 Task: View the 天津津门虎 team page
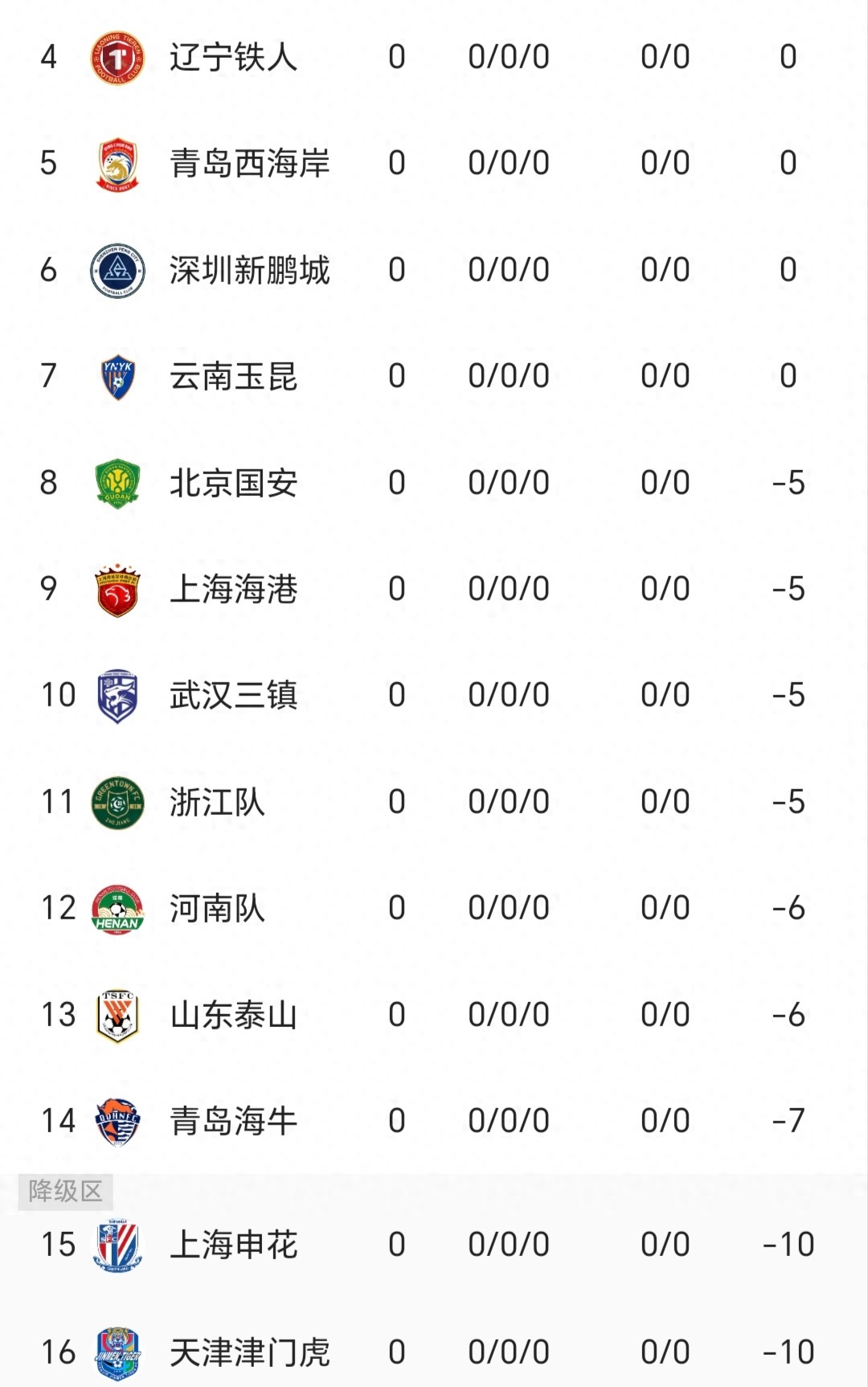[249, 1352]
